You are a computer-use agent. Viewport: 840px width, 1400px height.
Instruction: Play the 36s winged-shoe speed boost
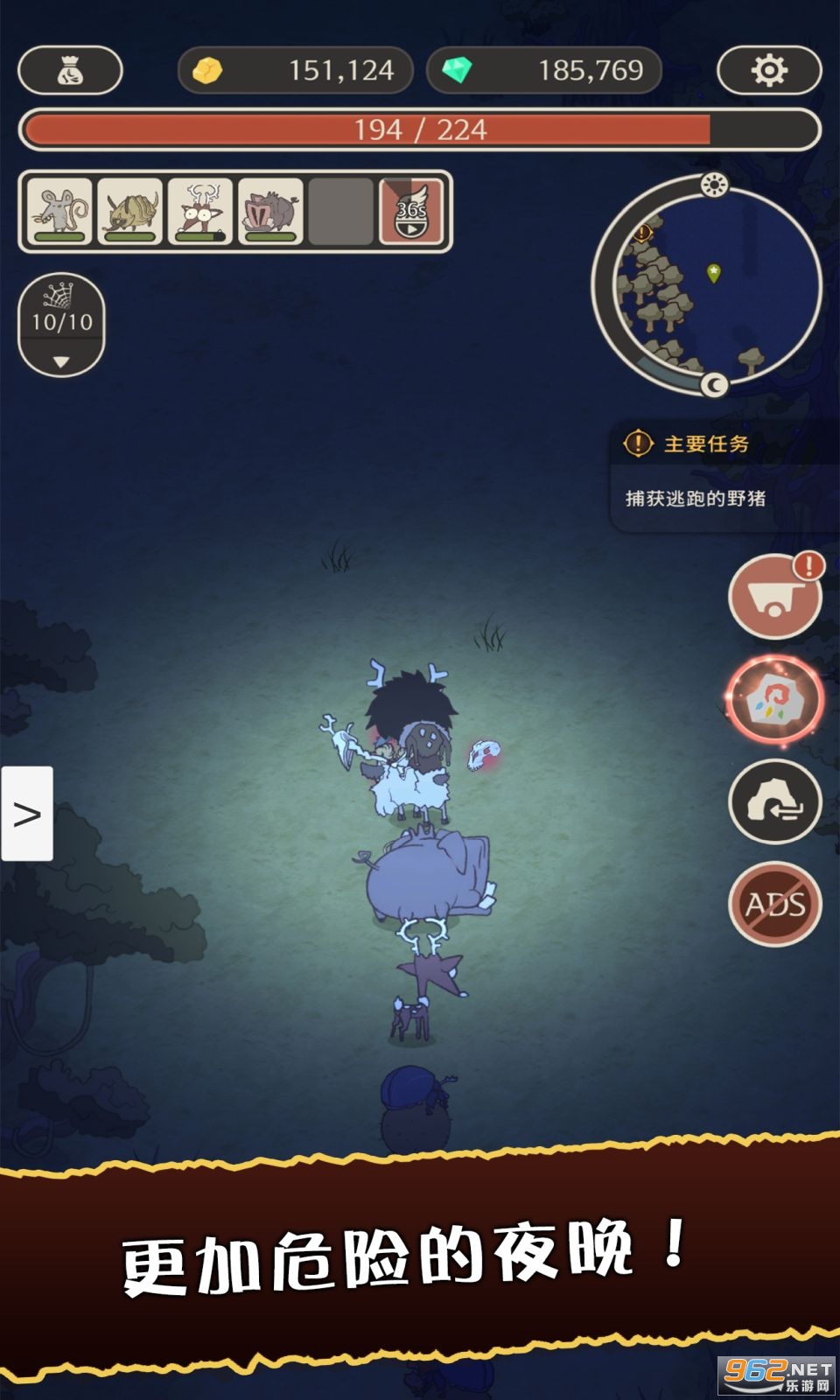411,211
